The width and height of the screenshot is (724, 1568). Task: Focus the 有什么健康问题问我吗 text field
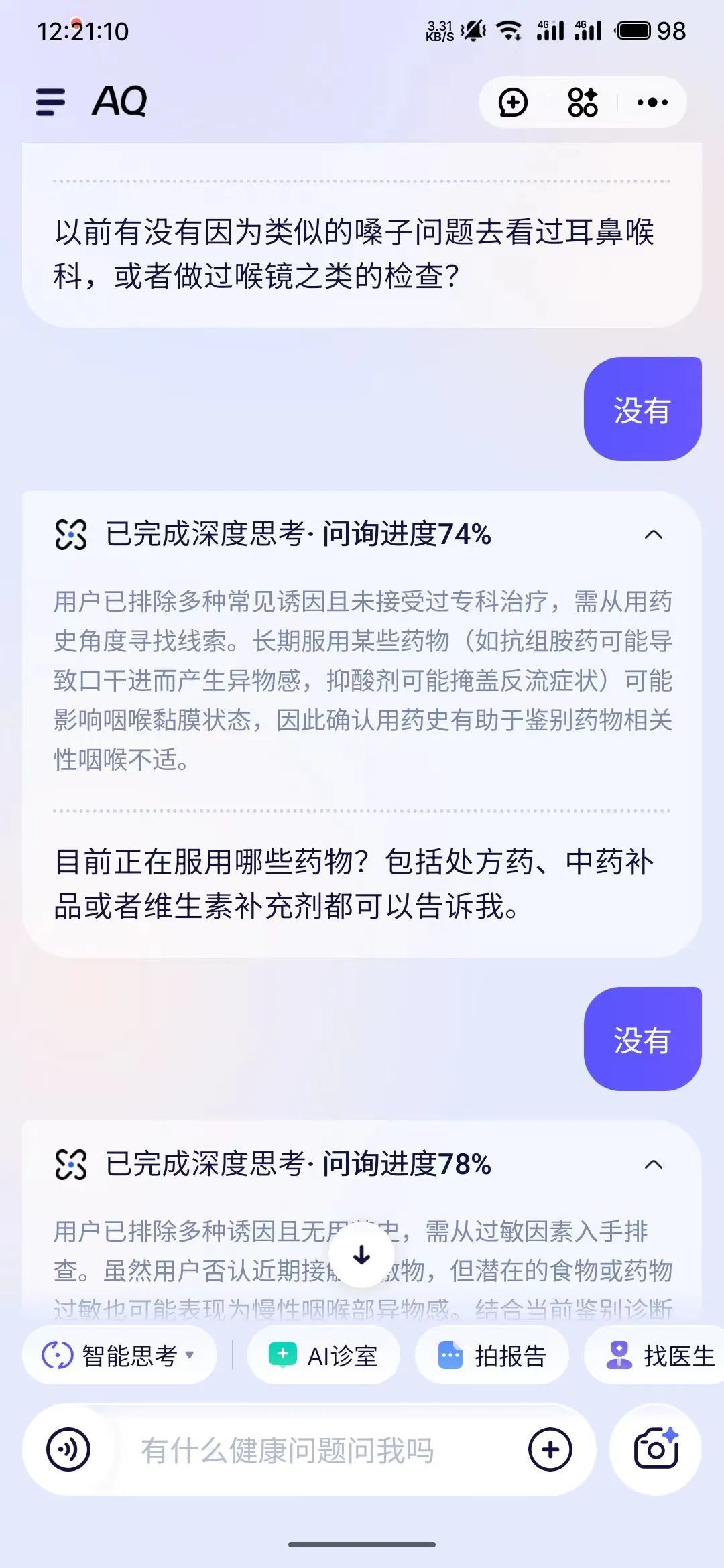(288, 1450)
